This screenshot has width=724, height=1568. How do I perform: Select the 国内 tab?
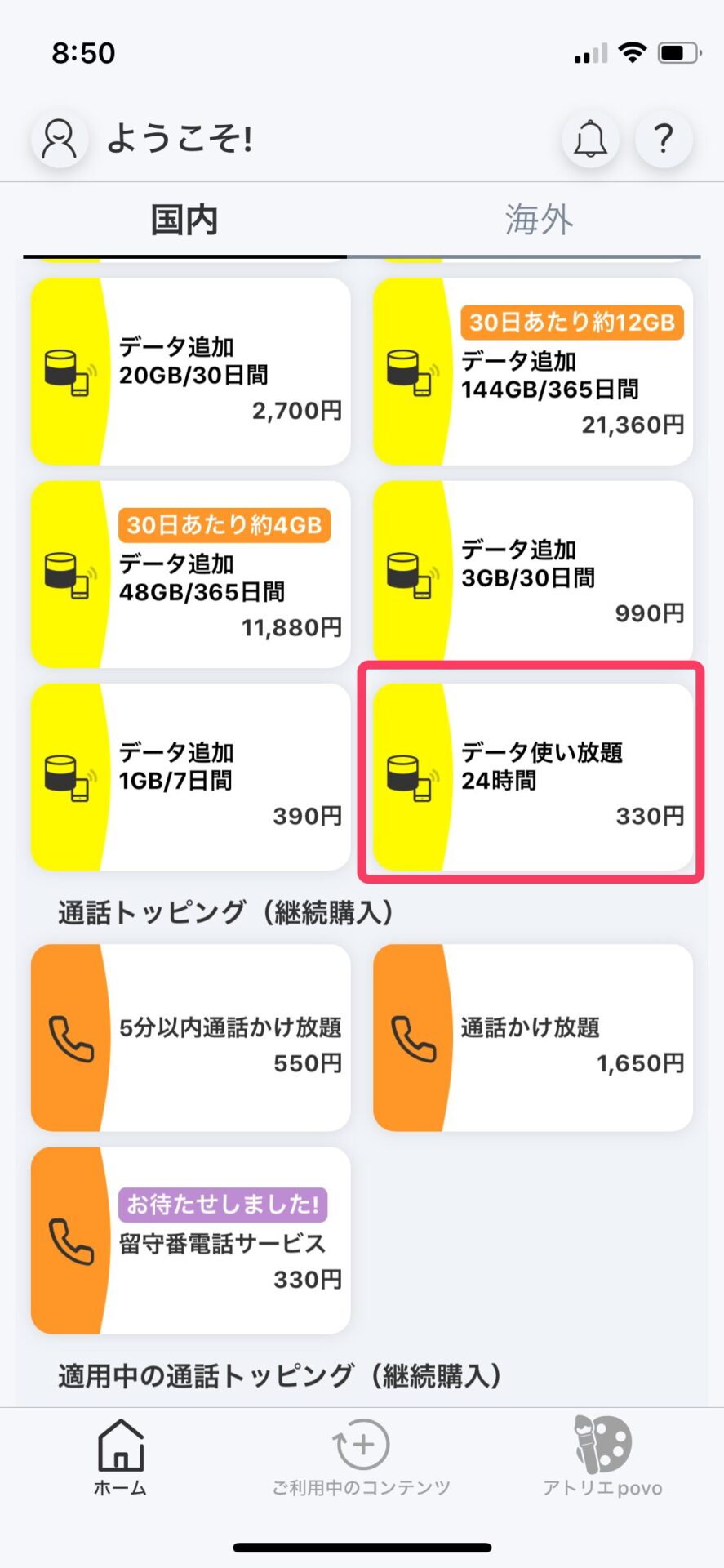point(184,220)
